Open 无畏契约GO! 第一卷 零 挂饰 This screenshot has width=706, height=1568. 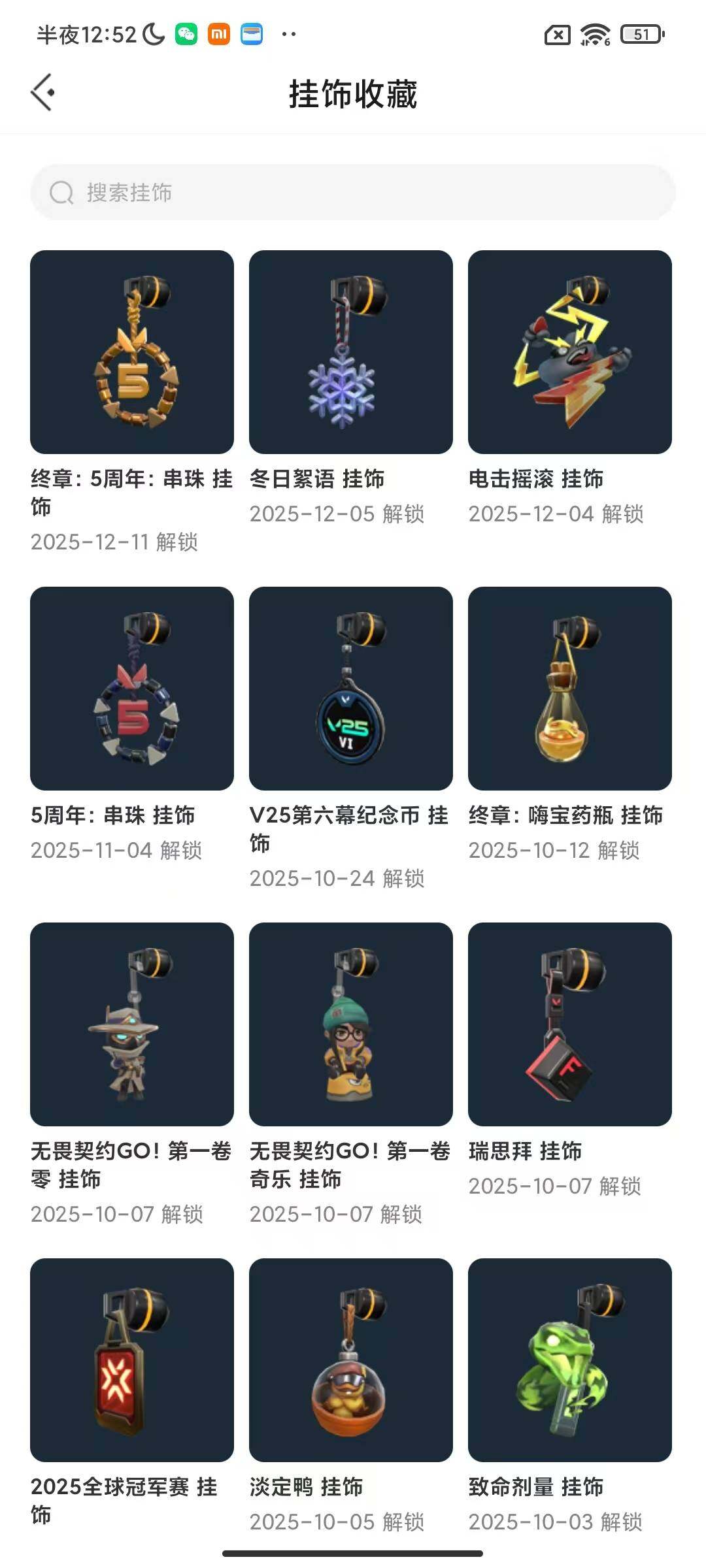point(132,1024)
